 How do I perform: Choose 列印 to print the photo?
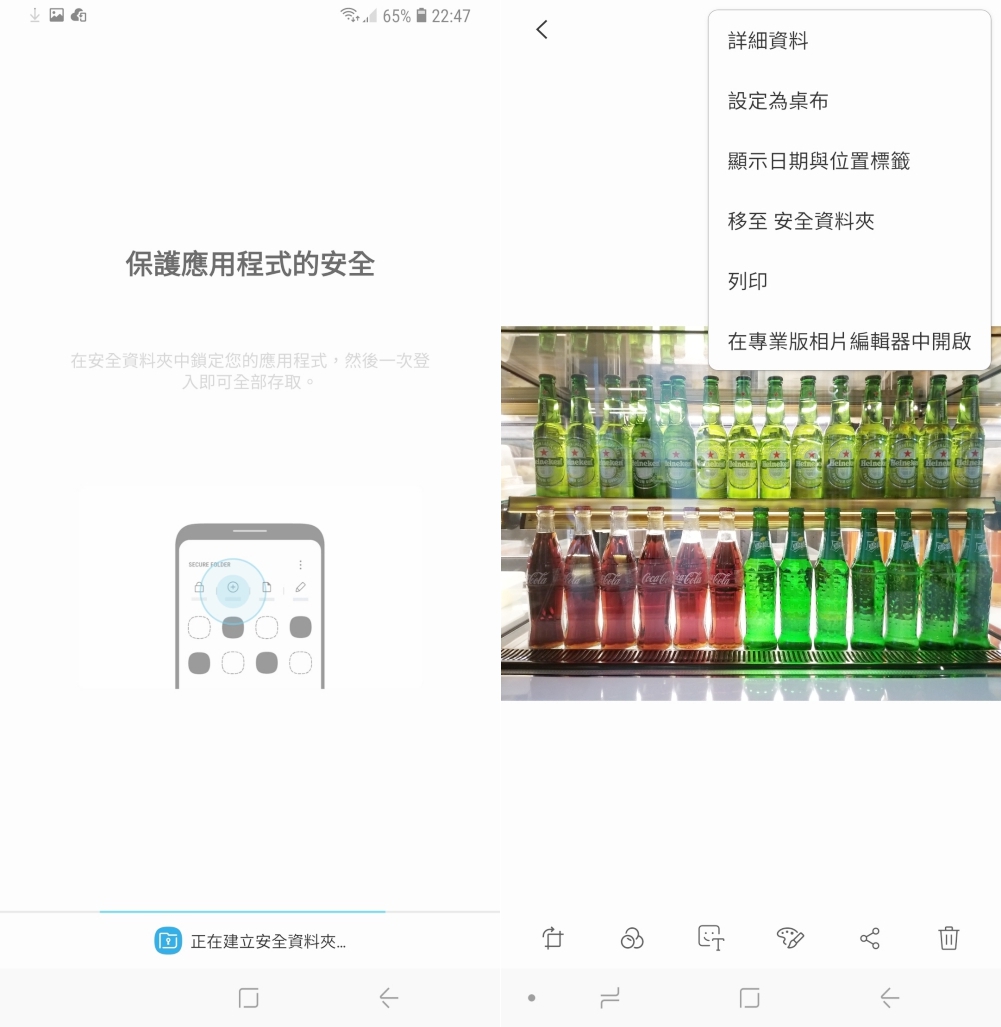(x=748, y=281)
